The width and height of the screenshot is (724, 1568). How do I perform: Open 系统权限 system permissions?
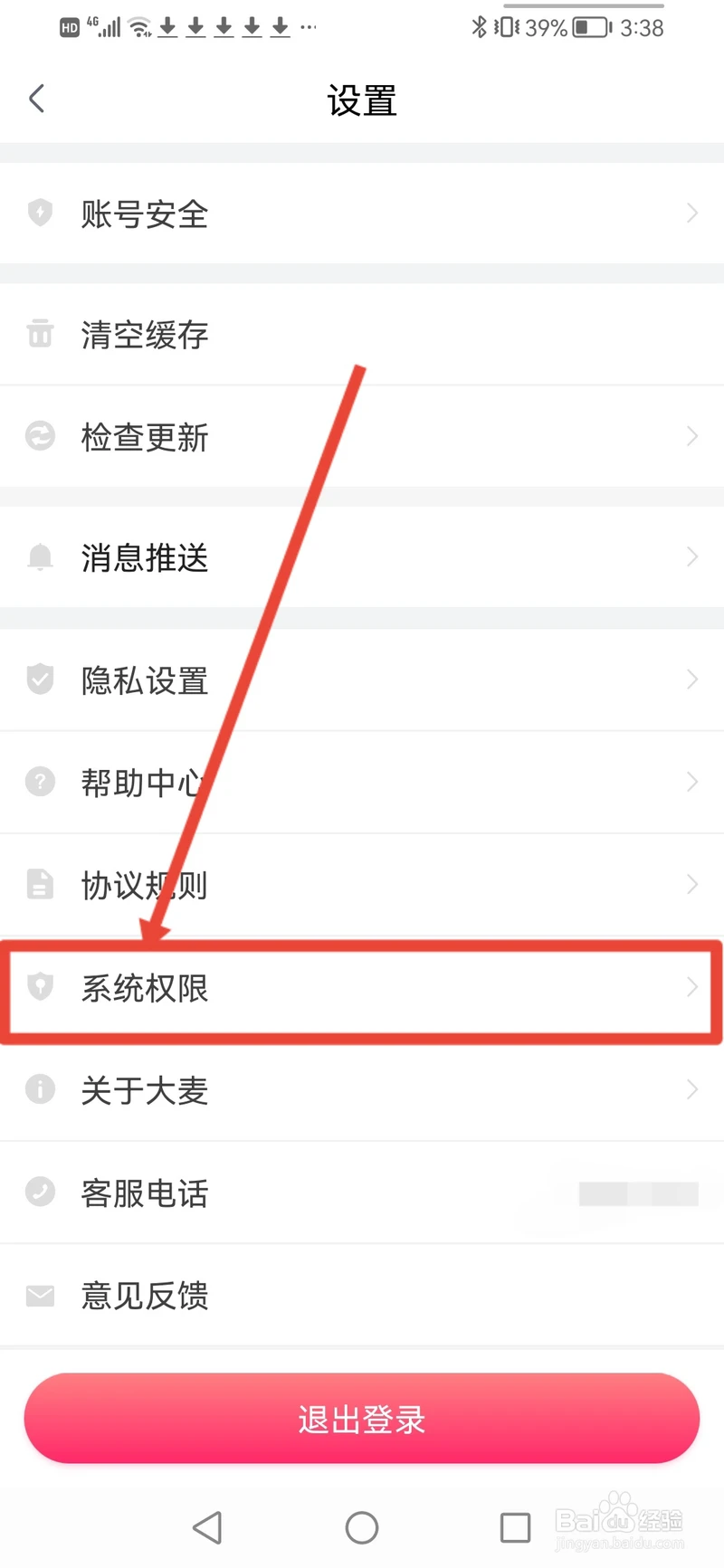362,988
